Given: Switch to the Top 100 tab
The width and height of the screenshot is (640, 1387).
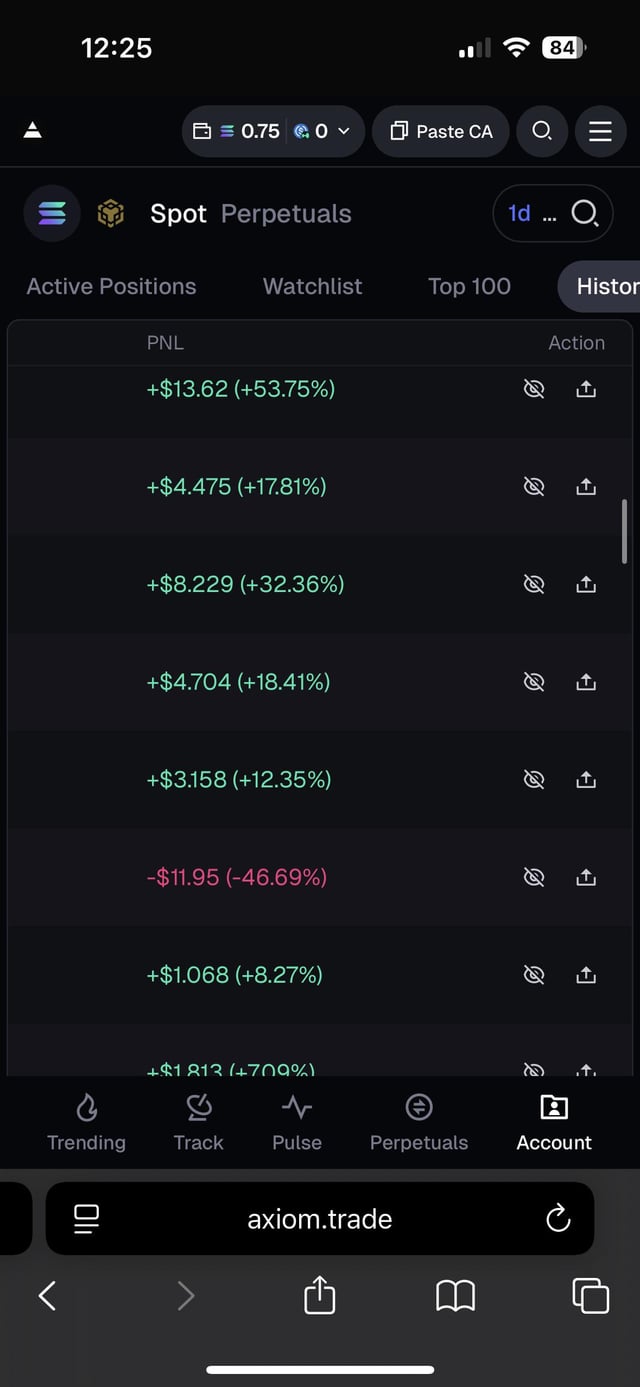Looking at the screenshot, I should click(469, 286).
